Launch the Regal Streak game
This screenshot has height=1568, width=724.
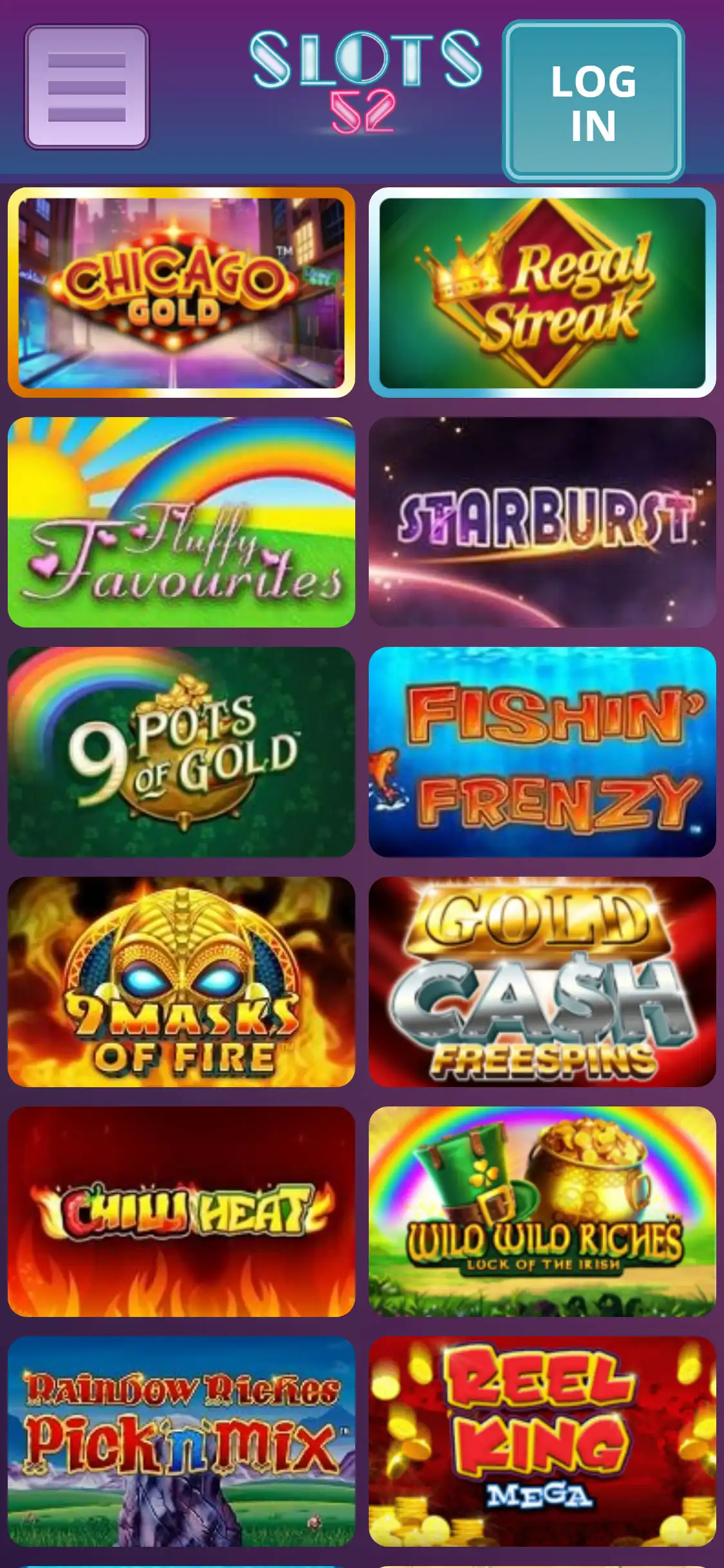(542, 293)
